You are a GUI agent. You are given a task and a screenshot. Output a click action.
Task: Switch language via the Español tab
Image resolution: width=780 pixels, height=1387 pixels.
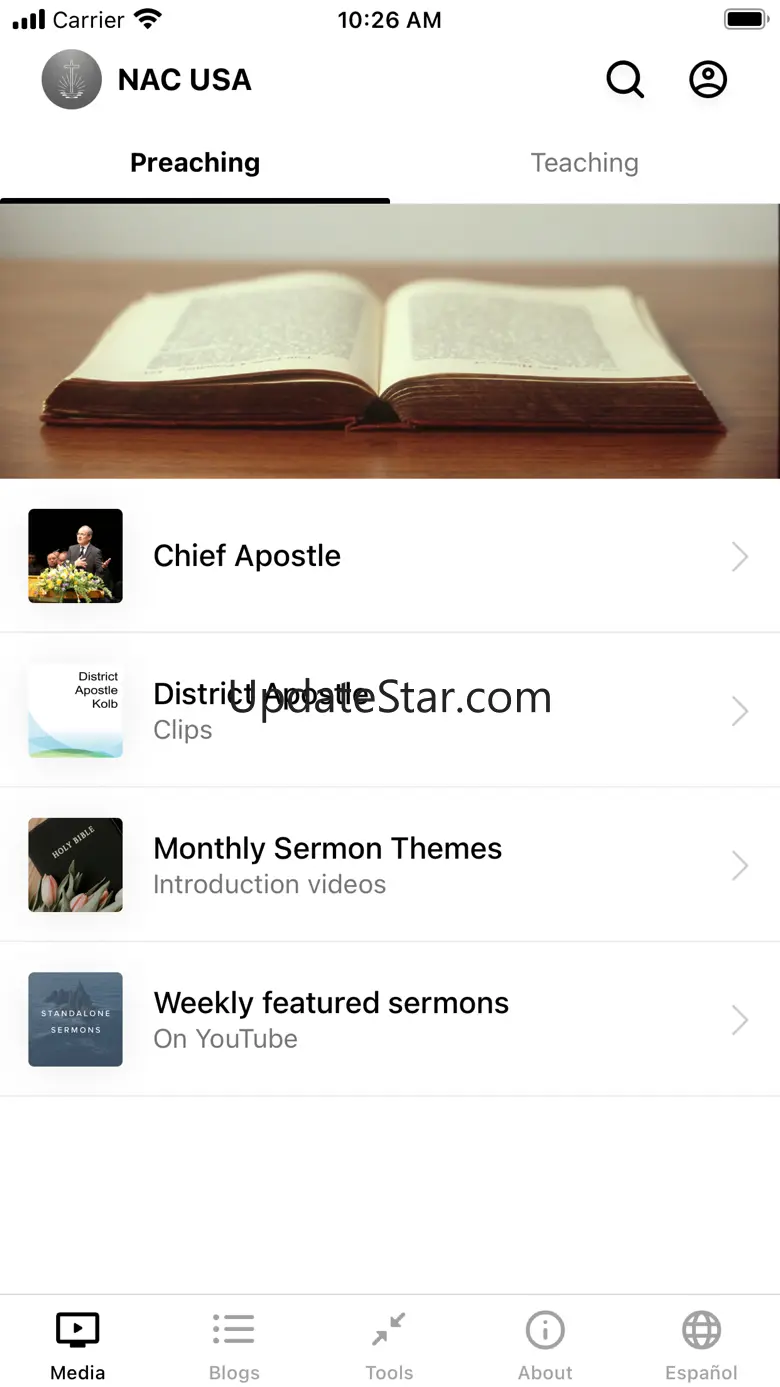click(x=701, y=1345)
